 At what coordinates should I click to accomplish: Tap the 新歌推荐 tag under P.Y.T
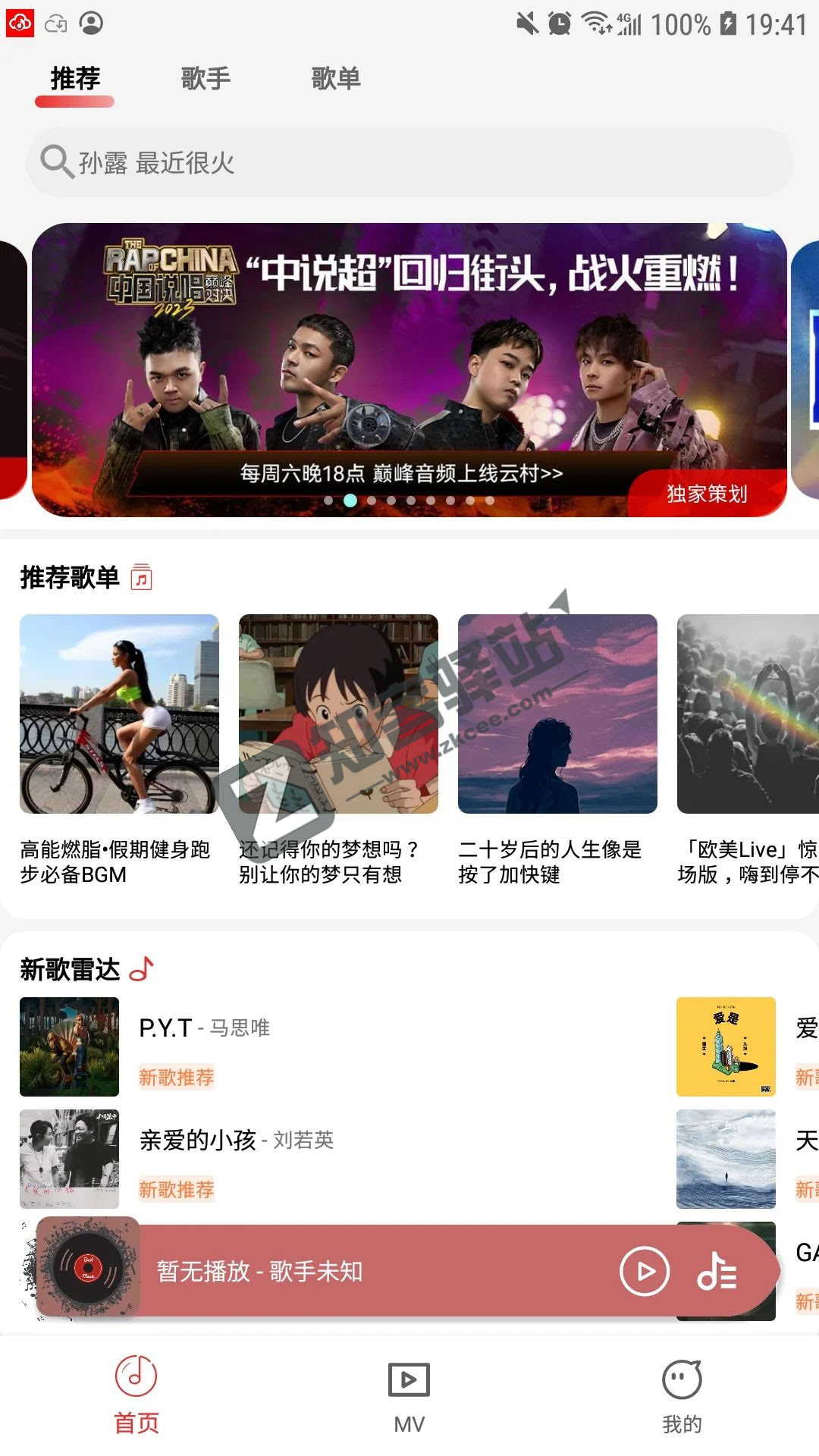(177, 1077)
